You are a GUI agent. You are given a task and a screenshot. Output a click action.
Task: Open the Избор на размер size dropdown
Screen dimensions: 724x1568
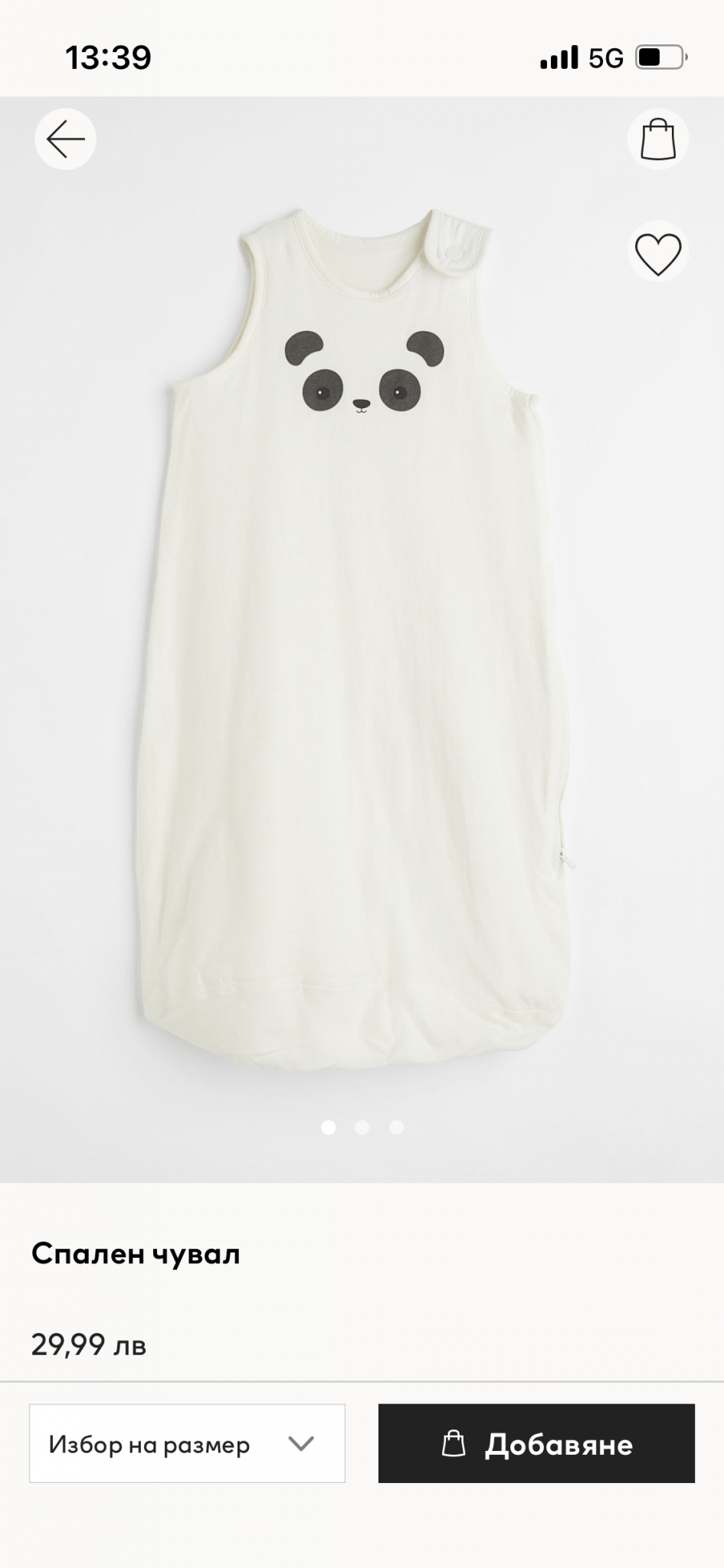[187, 1444]
